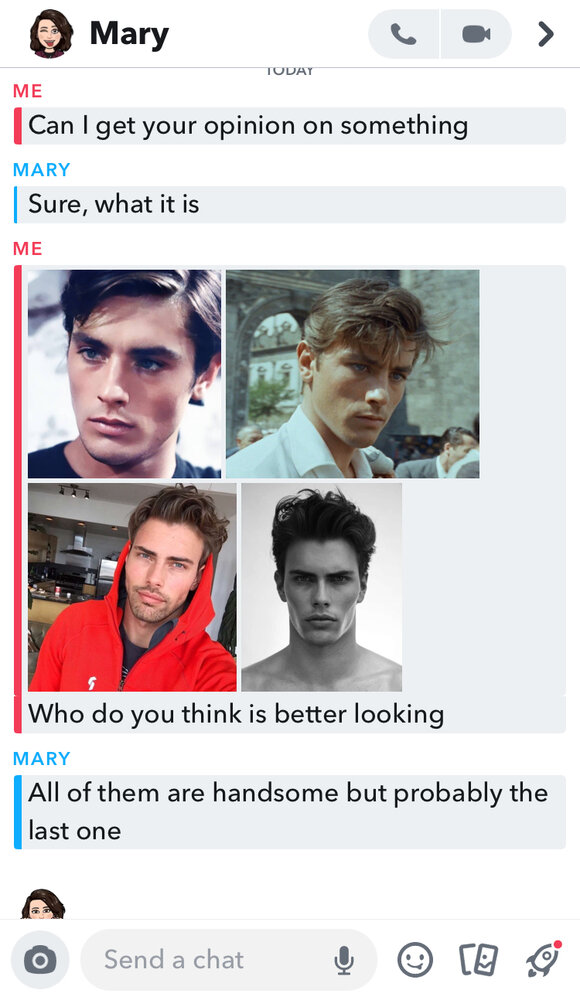Screen dimensions: 580x1000
Task: Open the rocket games and minis icon
Action: pos(544,959)
